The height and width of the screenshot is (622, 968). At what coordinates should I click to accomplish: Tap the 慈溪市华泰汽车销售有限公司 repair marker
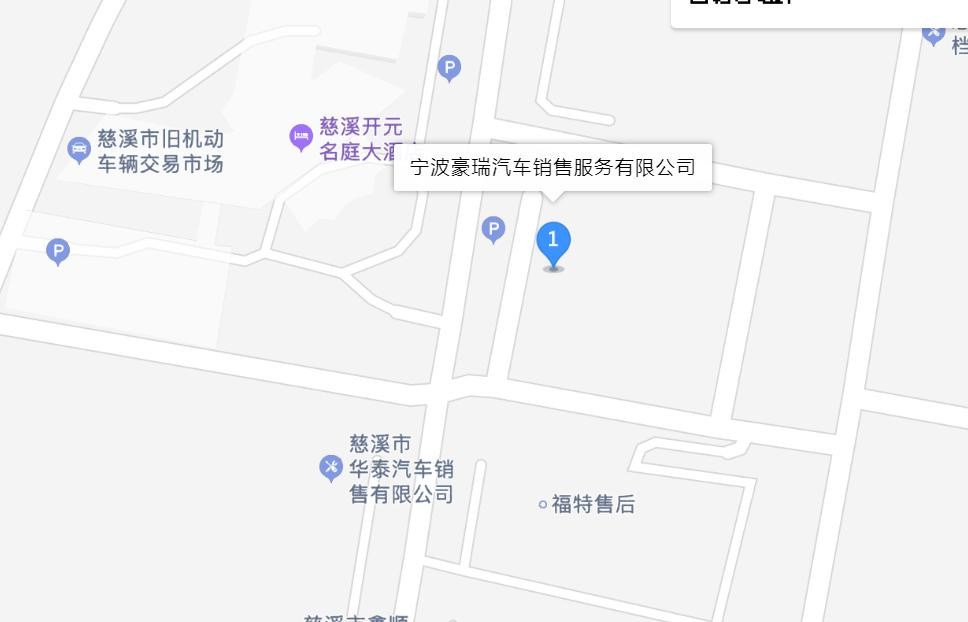(331, 467)
